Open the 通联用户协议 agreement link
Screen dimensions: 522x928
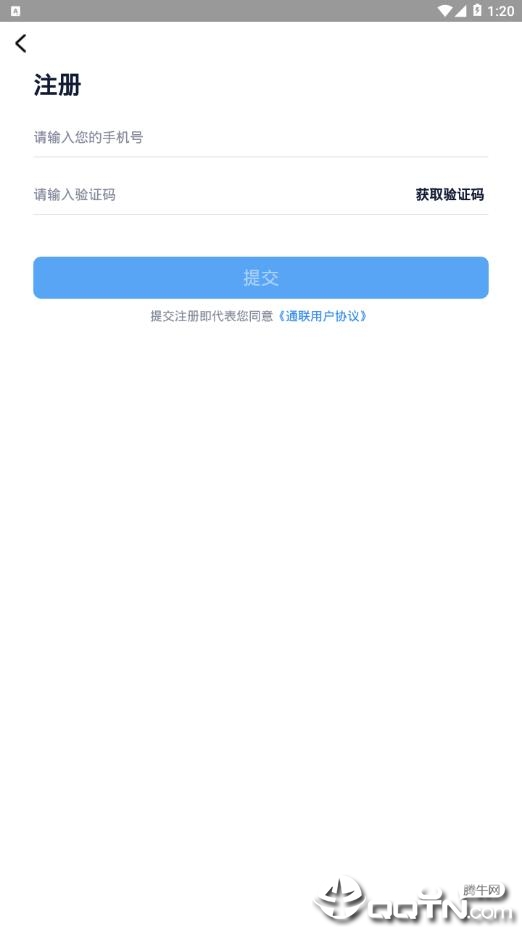click(323, 316)
